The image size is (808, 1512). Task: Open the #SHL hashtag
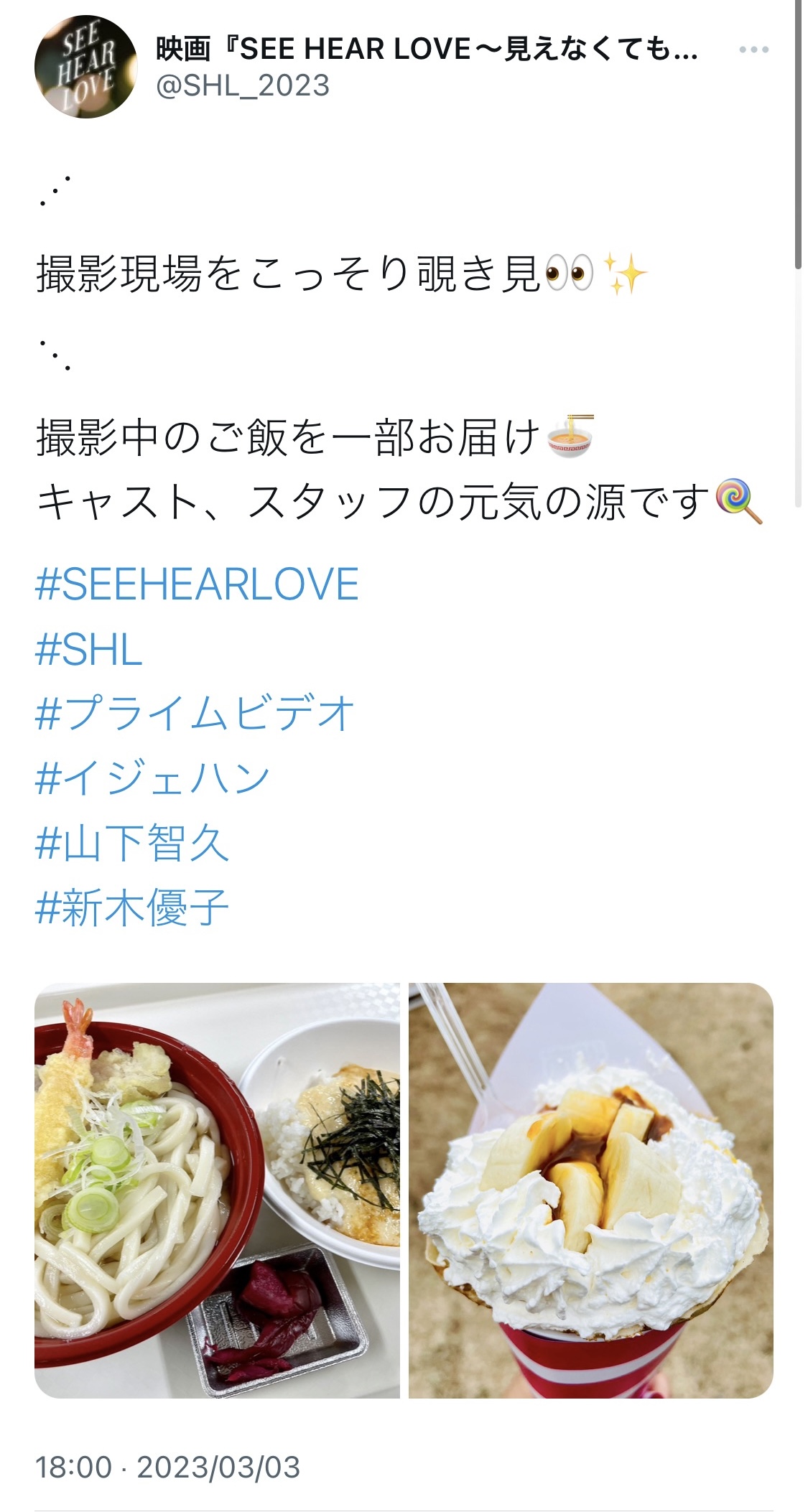(x=89, y=650)
